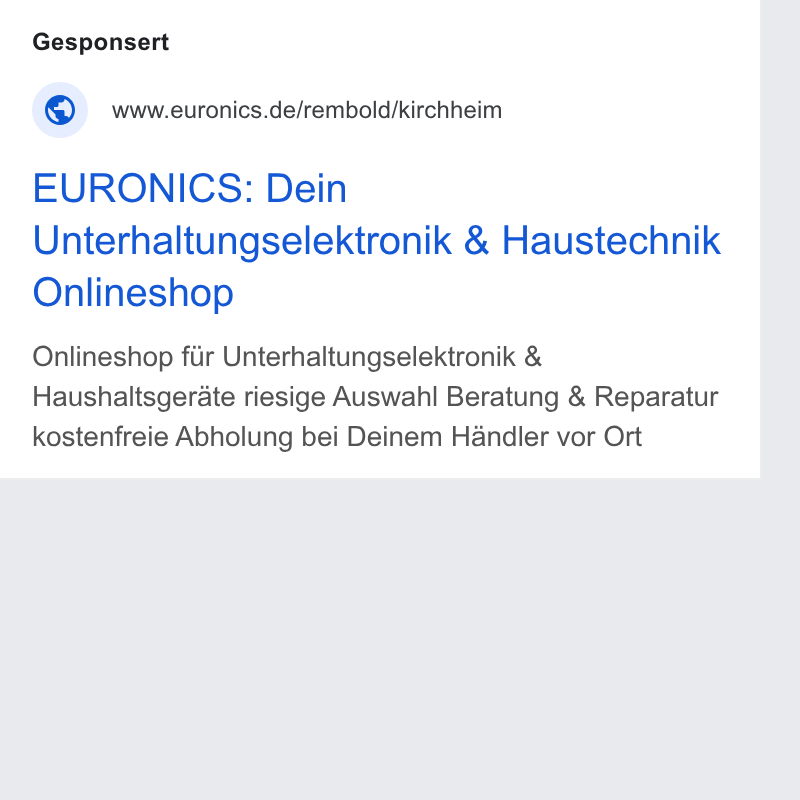Tap the www.euronics.de/rembold/kirchheim URL
This screenshot has width=800, height=800.
coord(307,110)
